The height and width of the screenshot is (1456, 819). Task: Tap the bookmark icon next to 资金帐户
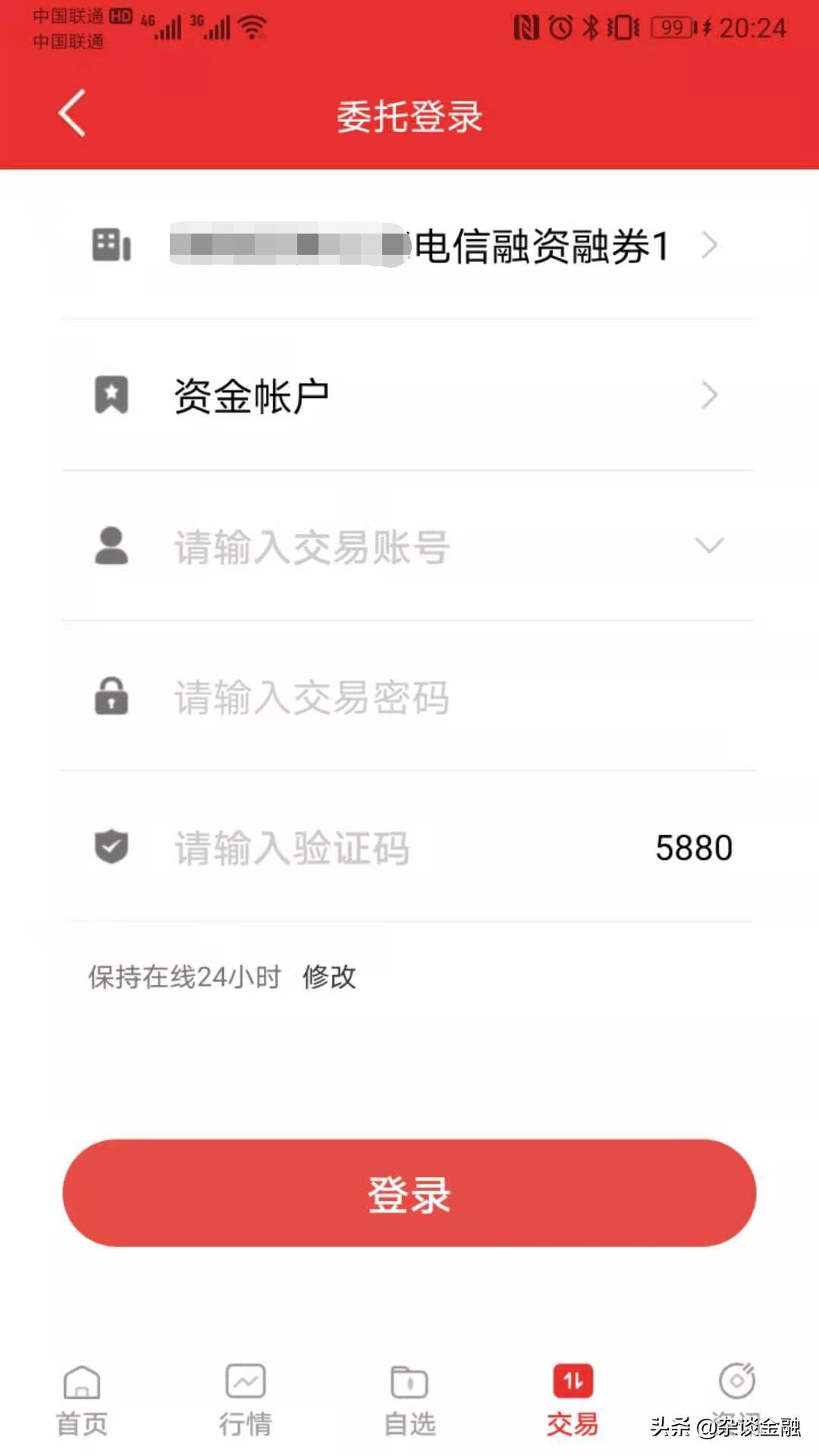[x=112, y=394]
